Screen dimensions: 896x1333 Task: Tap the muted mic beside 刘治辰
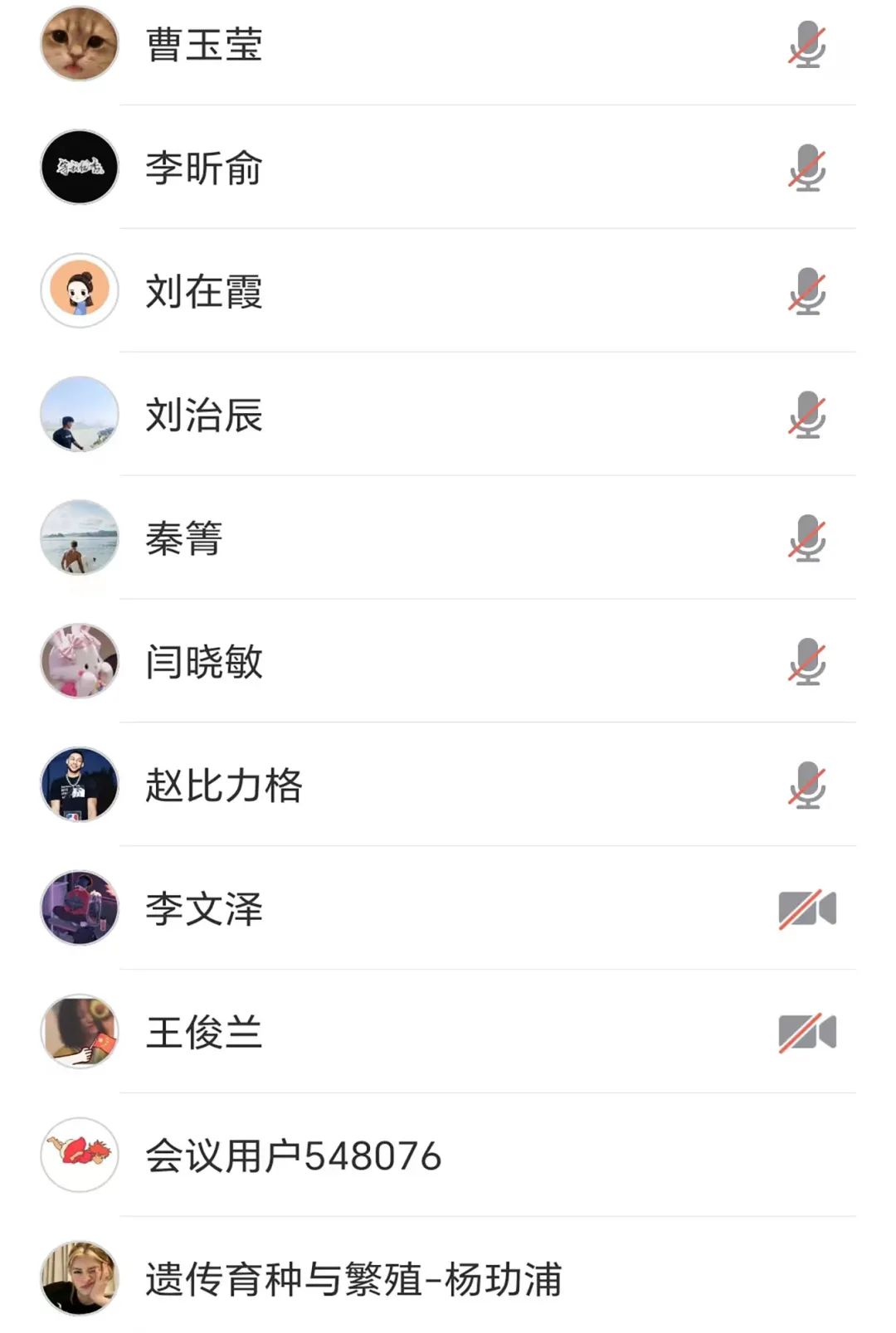coord(806,416)
